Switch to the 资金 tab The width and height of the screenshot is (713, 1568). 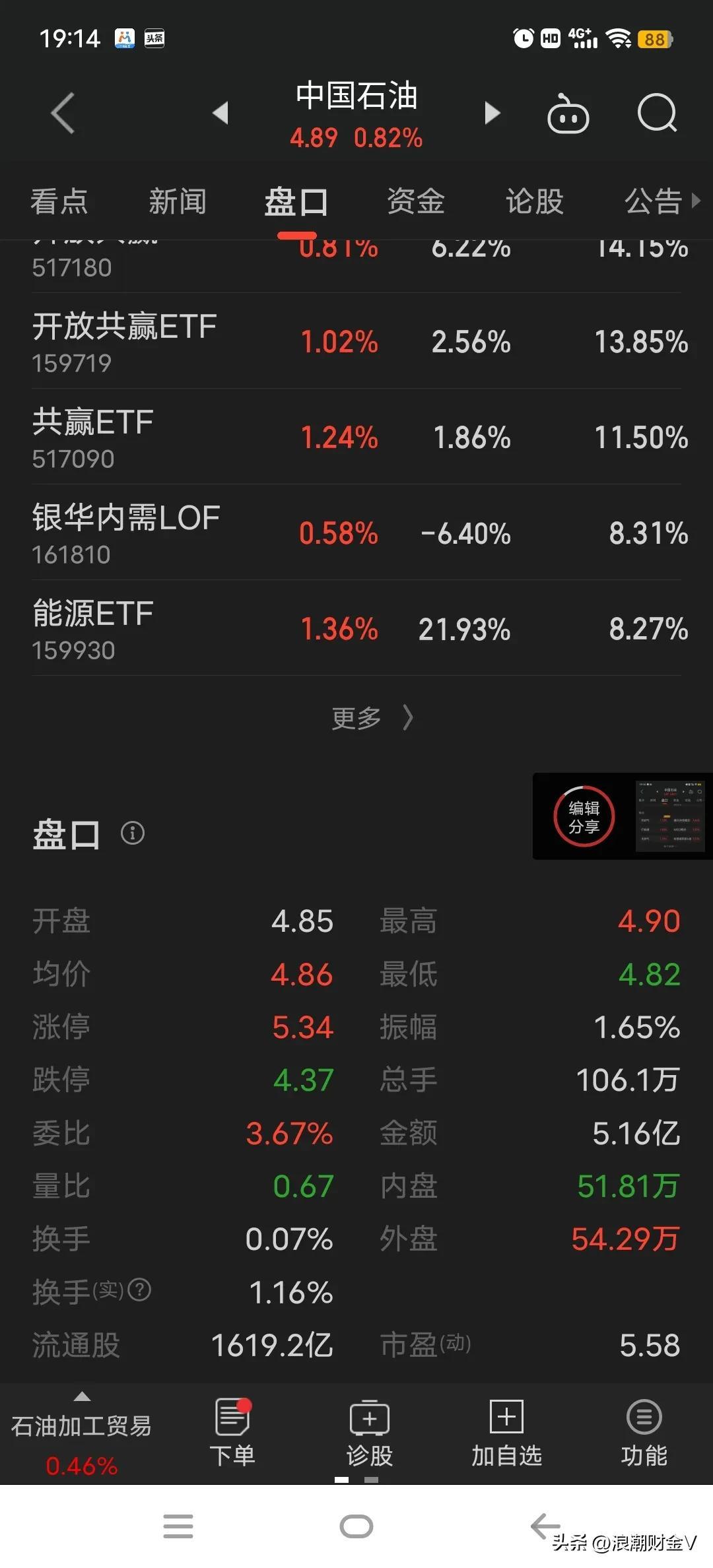(416, 201)
